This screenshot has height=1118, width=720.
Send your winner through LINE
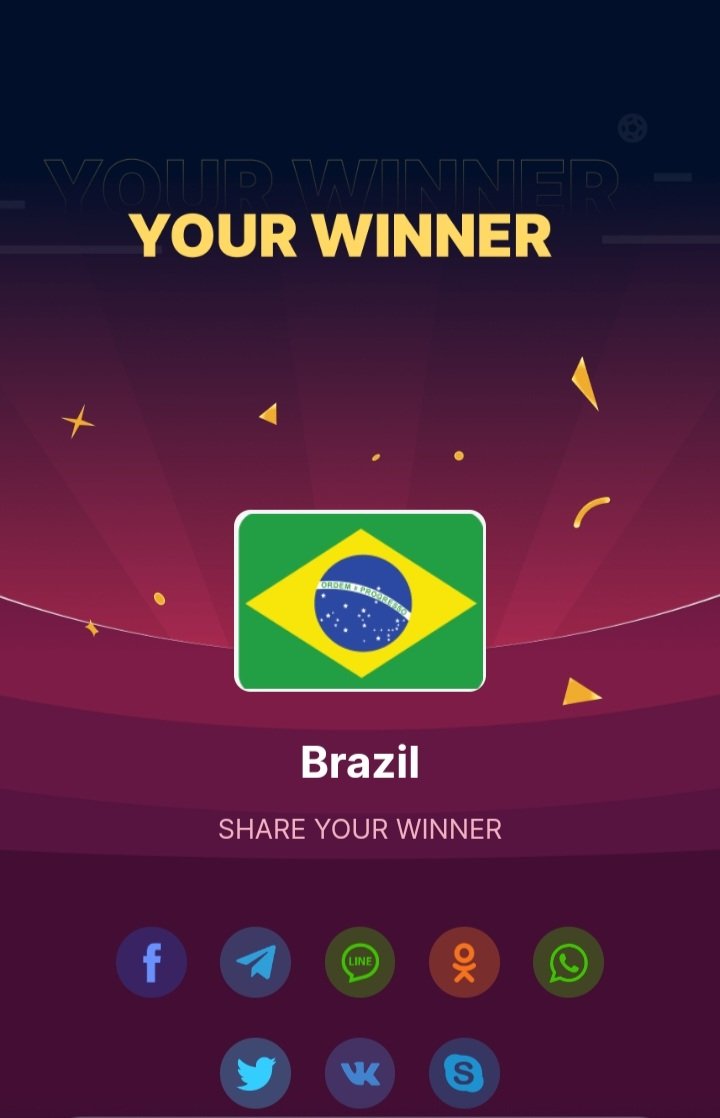(360, 962)
